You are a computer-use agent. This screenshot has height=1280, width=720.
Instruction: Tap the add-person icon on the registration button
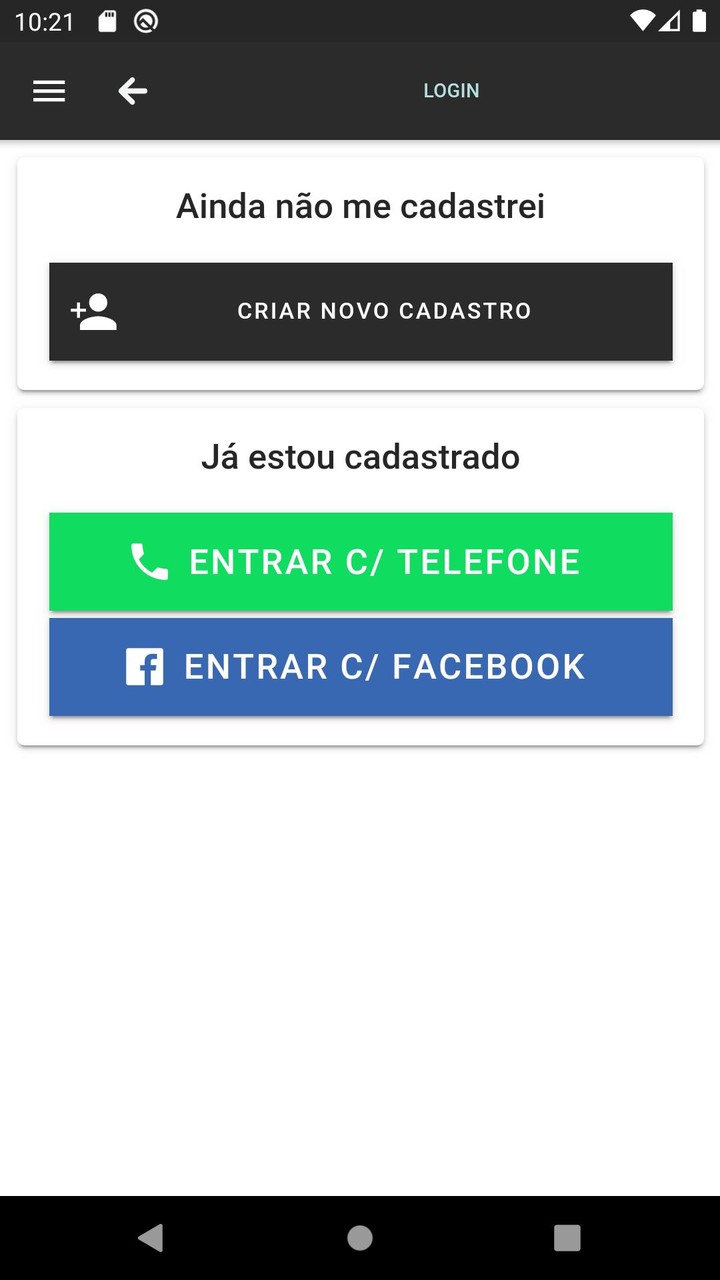(93, 311)
